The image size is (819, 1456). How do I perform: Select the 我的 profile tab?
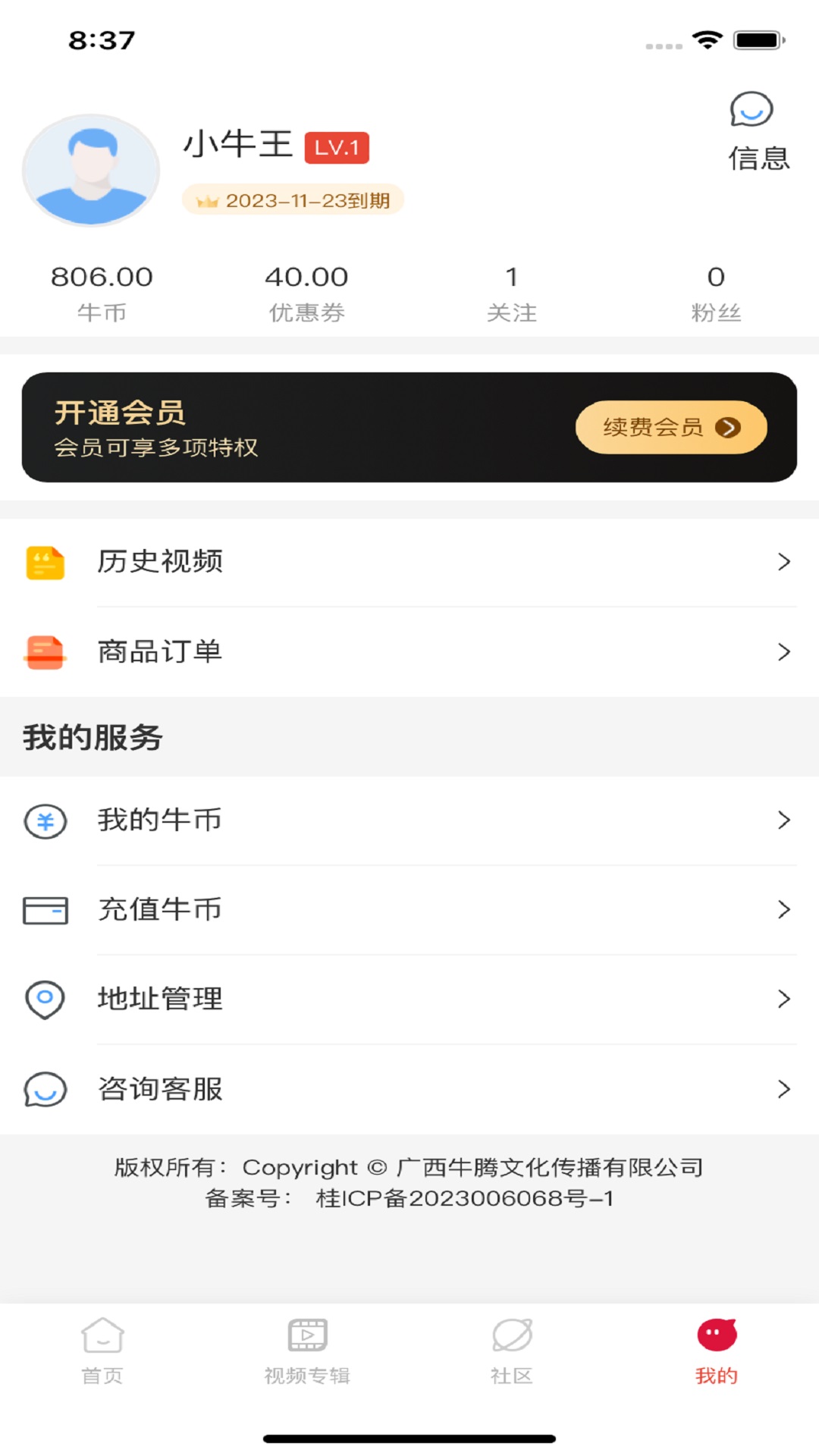coord(717,1351)
